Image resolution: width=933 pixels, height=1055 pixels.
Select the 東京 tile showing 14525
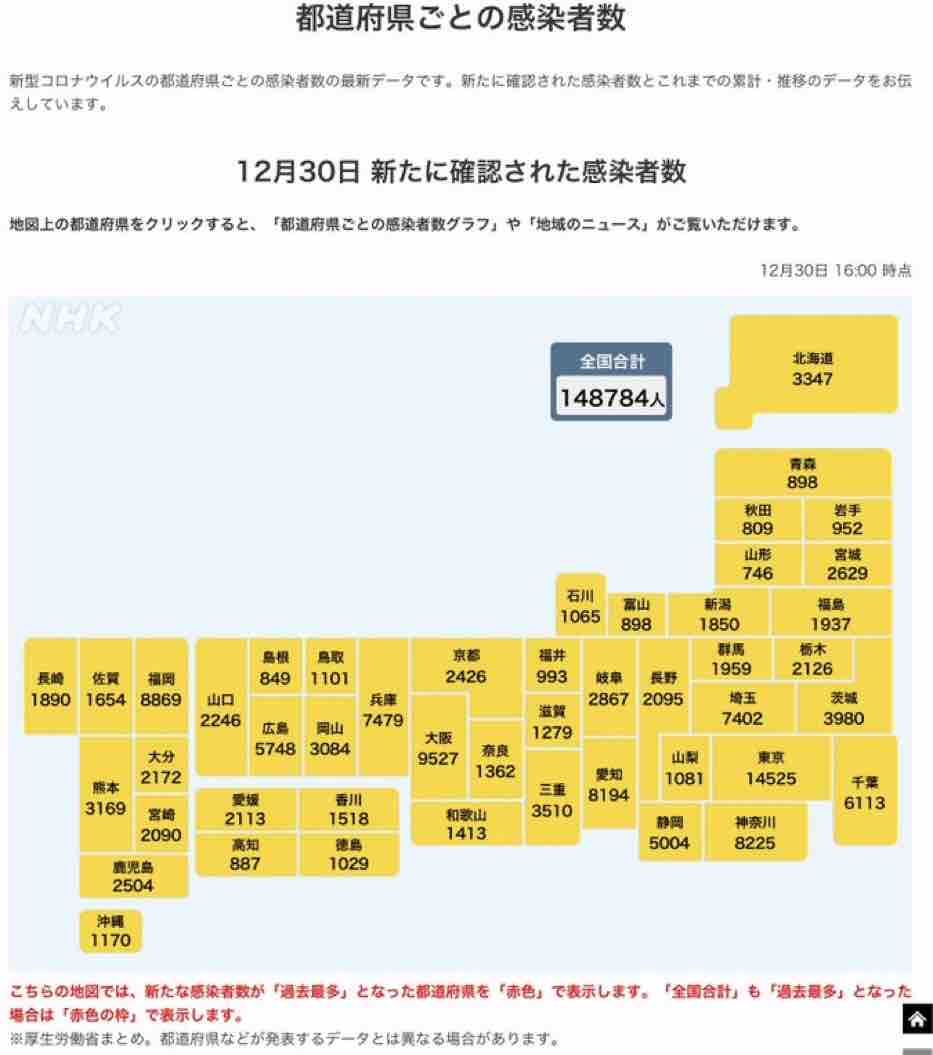[771, 769]
